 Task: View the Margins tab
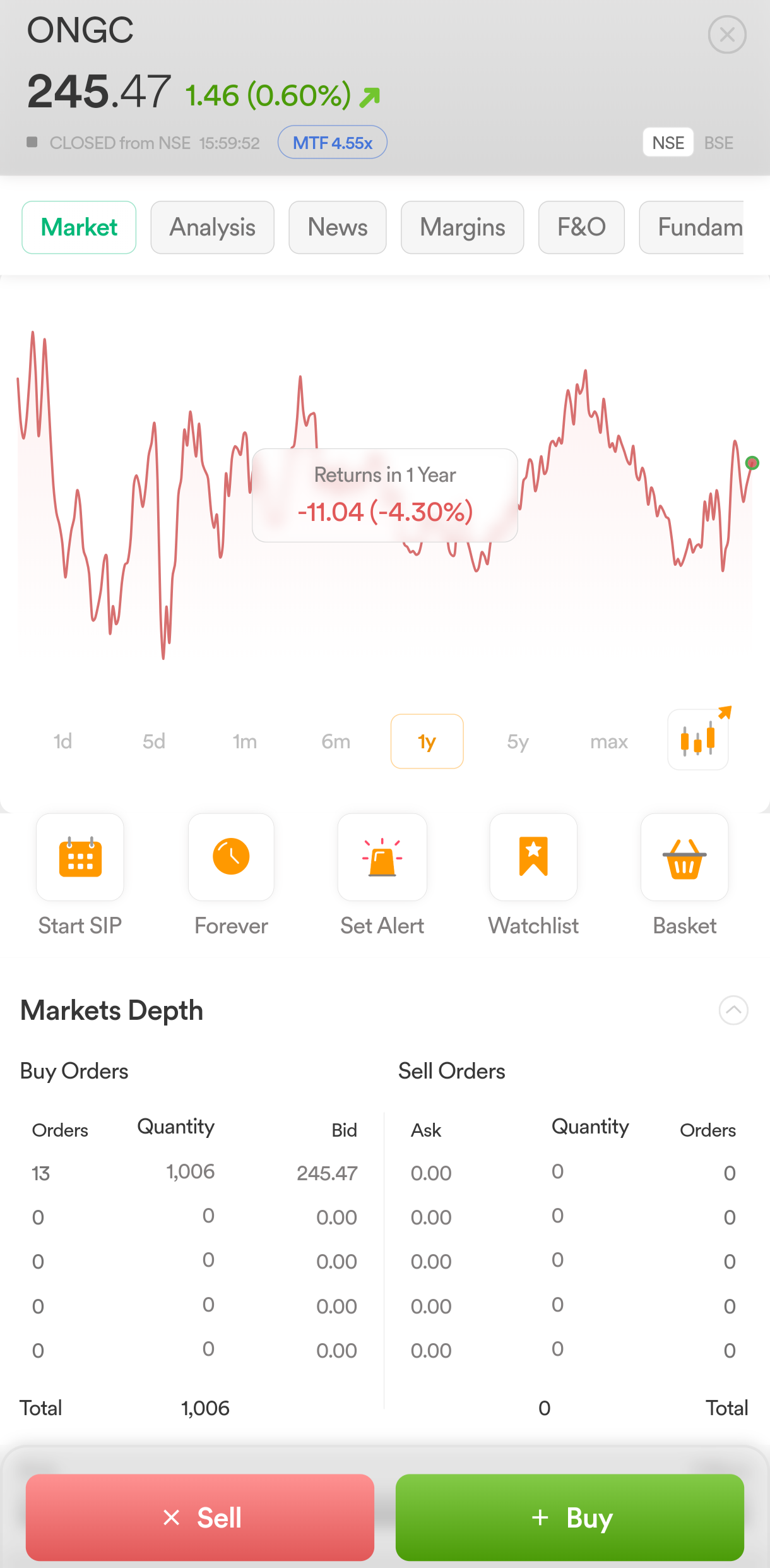click(x=462, y=227)
